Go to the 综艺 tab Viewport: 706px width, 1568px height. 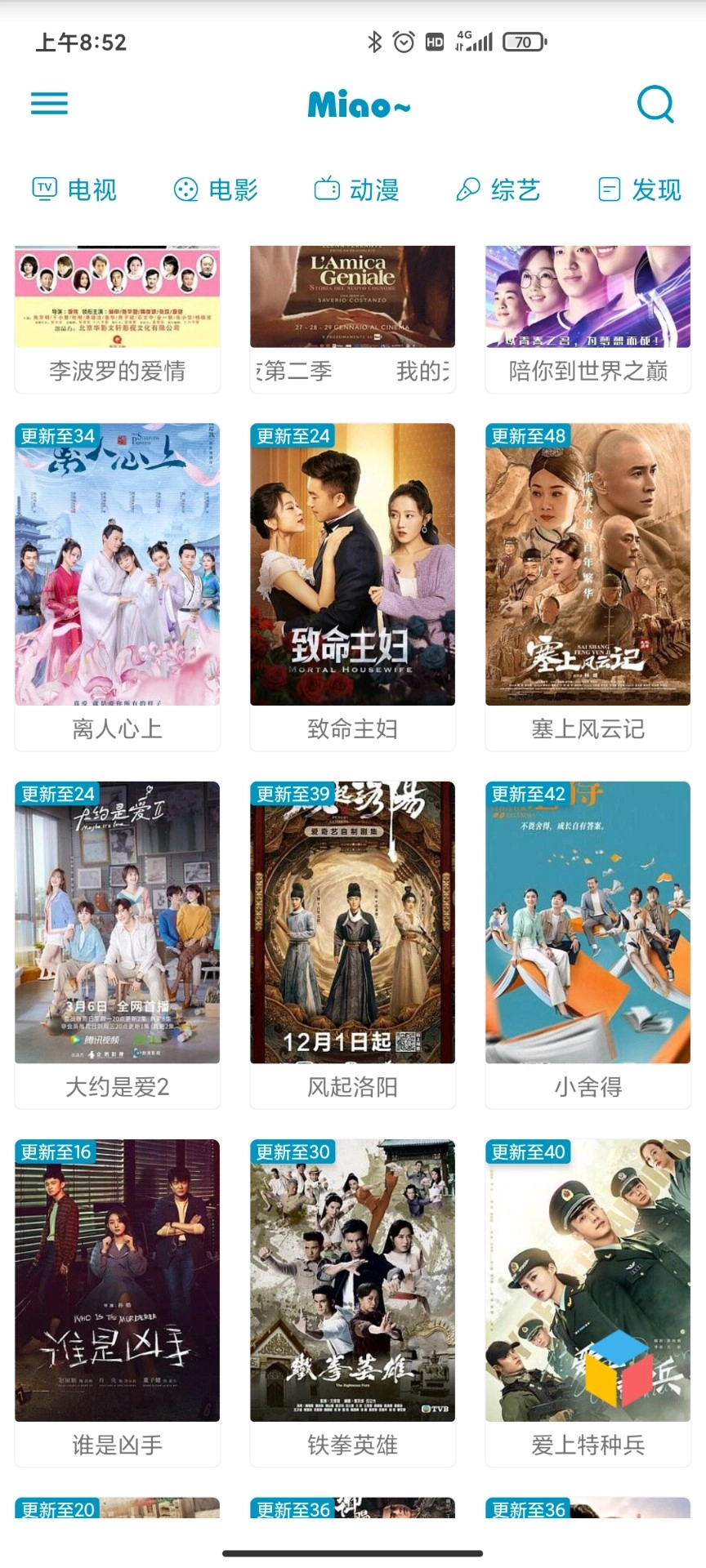pos(498,189)
